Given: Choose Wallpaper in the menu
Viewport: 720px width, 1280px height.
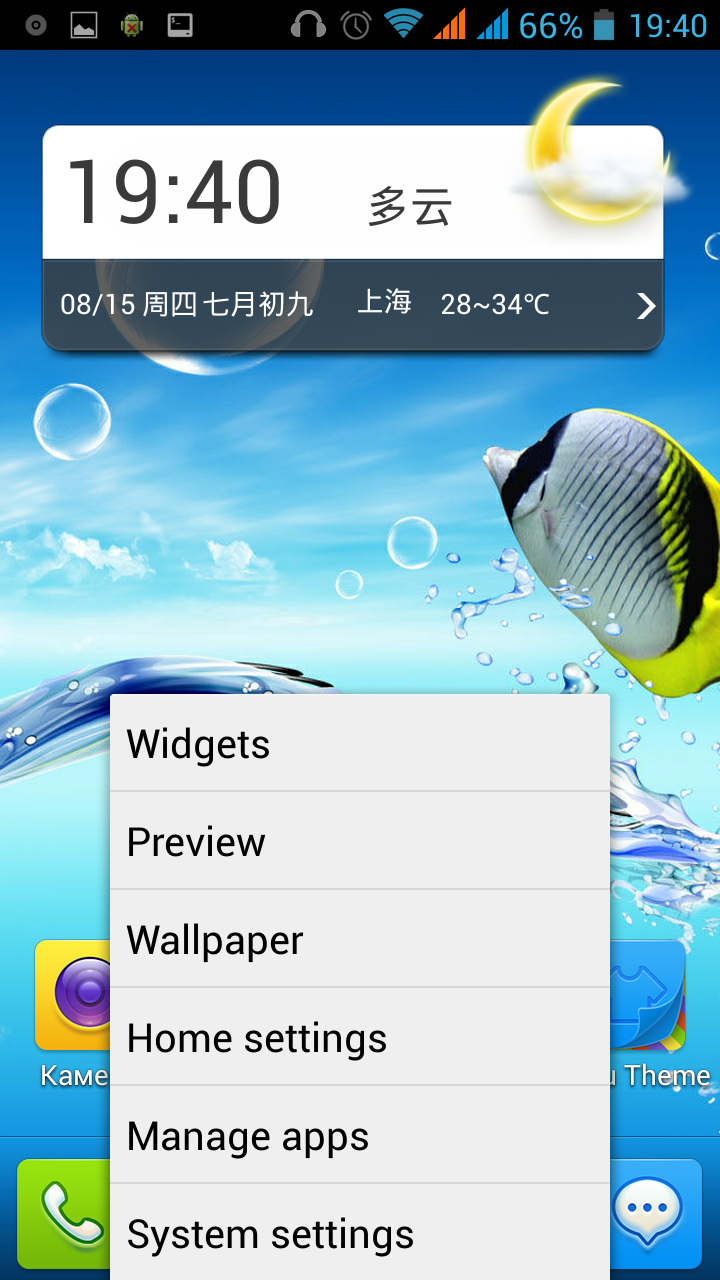Looking at the screenshot, I should (x=360, y=940).
